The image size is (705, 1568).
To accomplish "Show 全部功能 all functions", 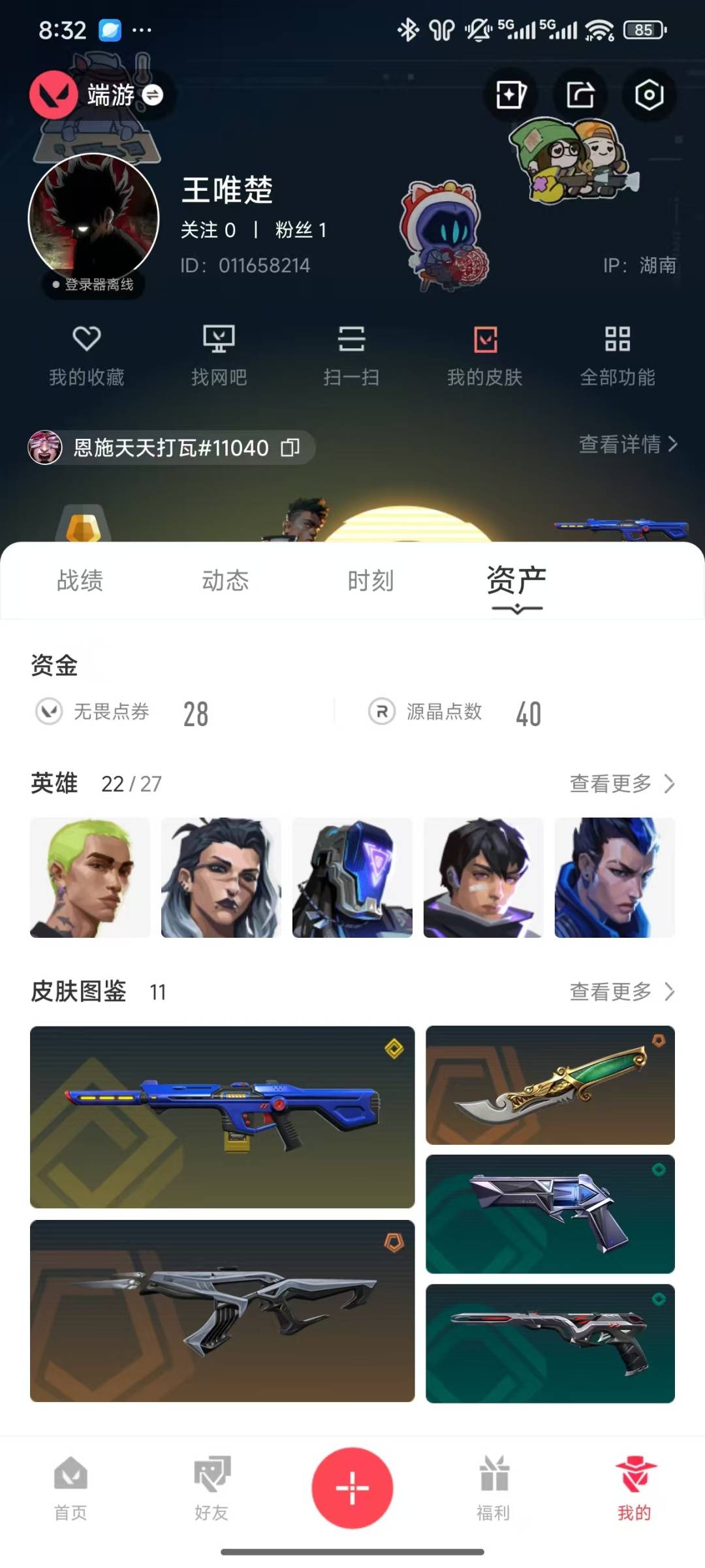I will 617,356.
